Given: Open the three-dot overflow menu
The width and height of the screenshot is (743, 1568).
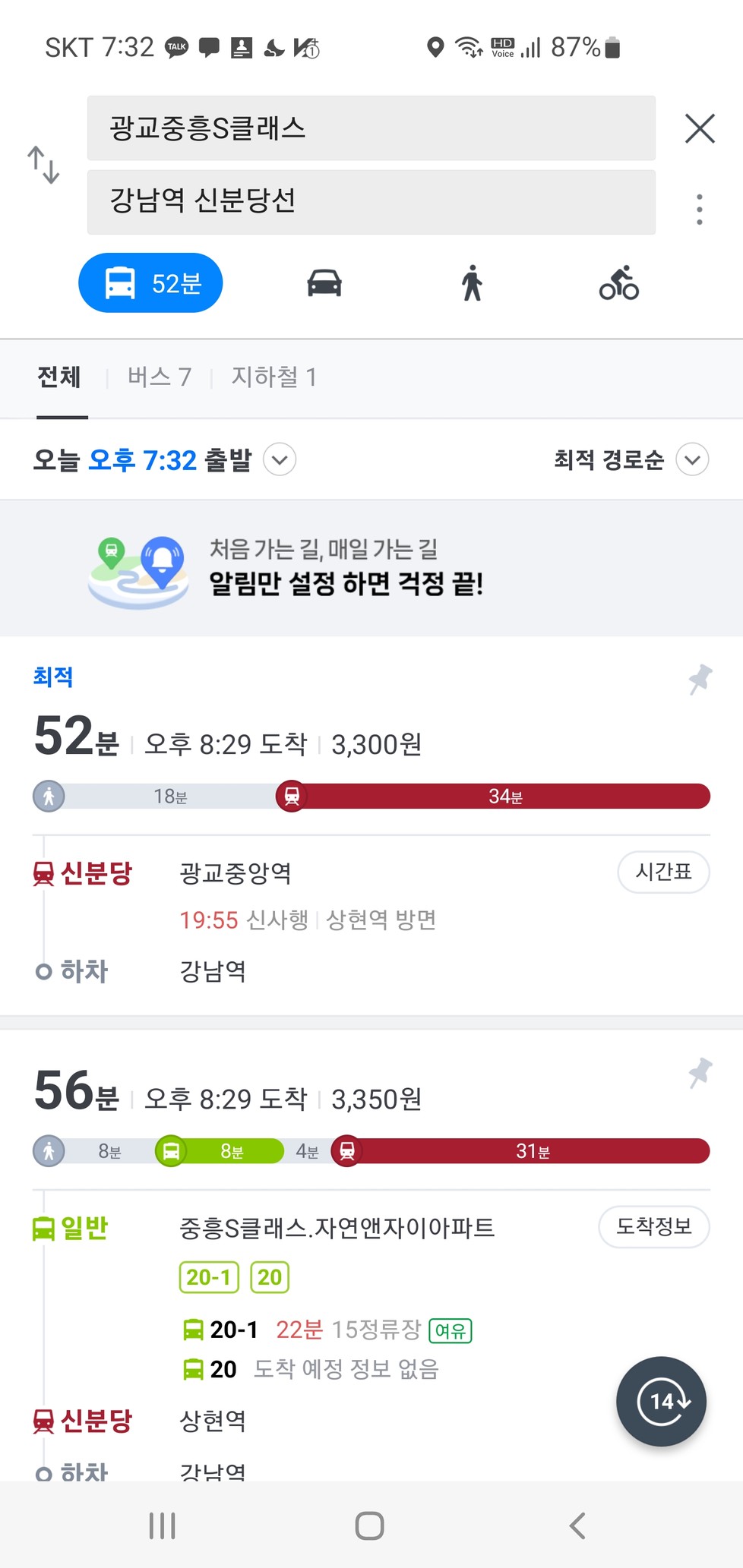Looking at the screenshot, I should 700,209.
